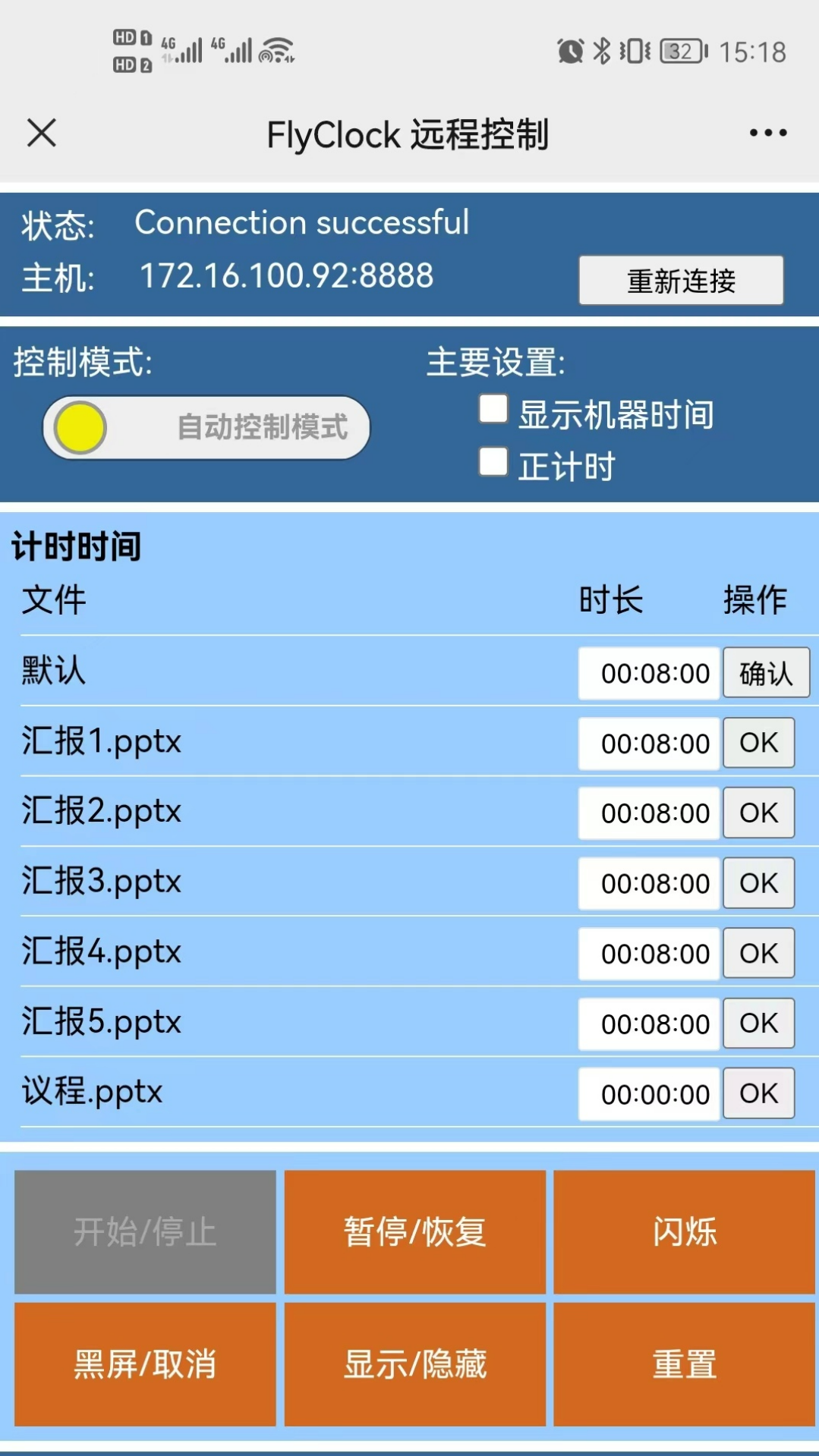Confirm the default time with 确认
The image size is (819, 1456).
point(766,672)
